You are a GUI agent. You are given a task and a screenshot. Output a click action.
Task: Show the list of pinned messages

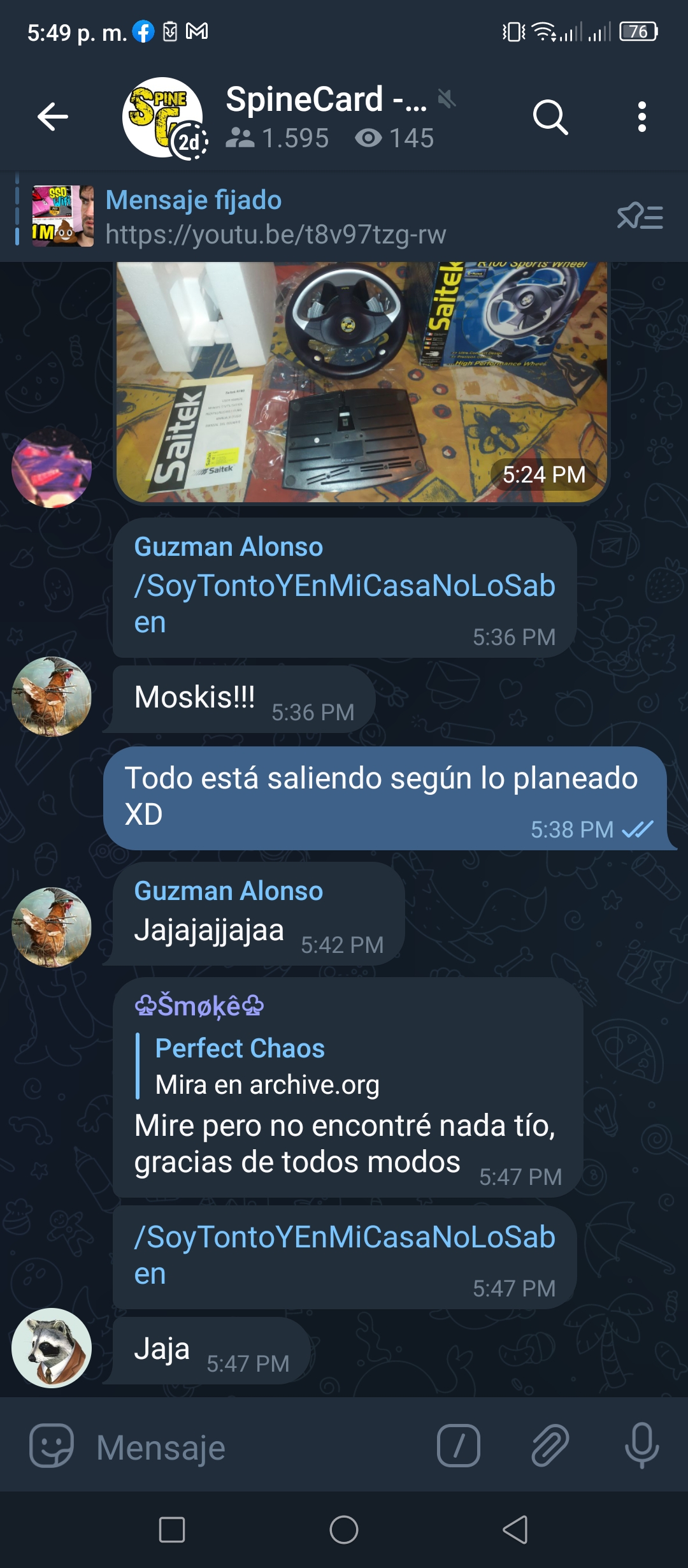(x=640, y=217)
